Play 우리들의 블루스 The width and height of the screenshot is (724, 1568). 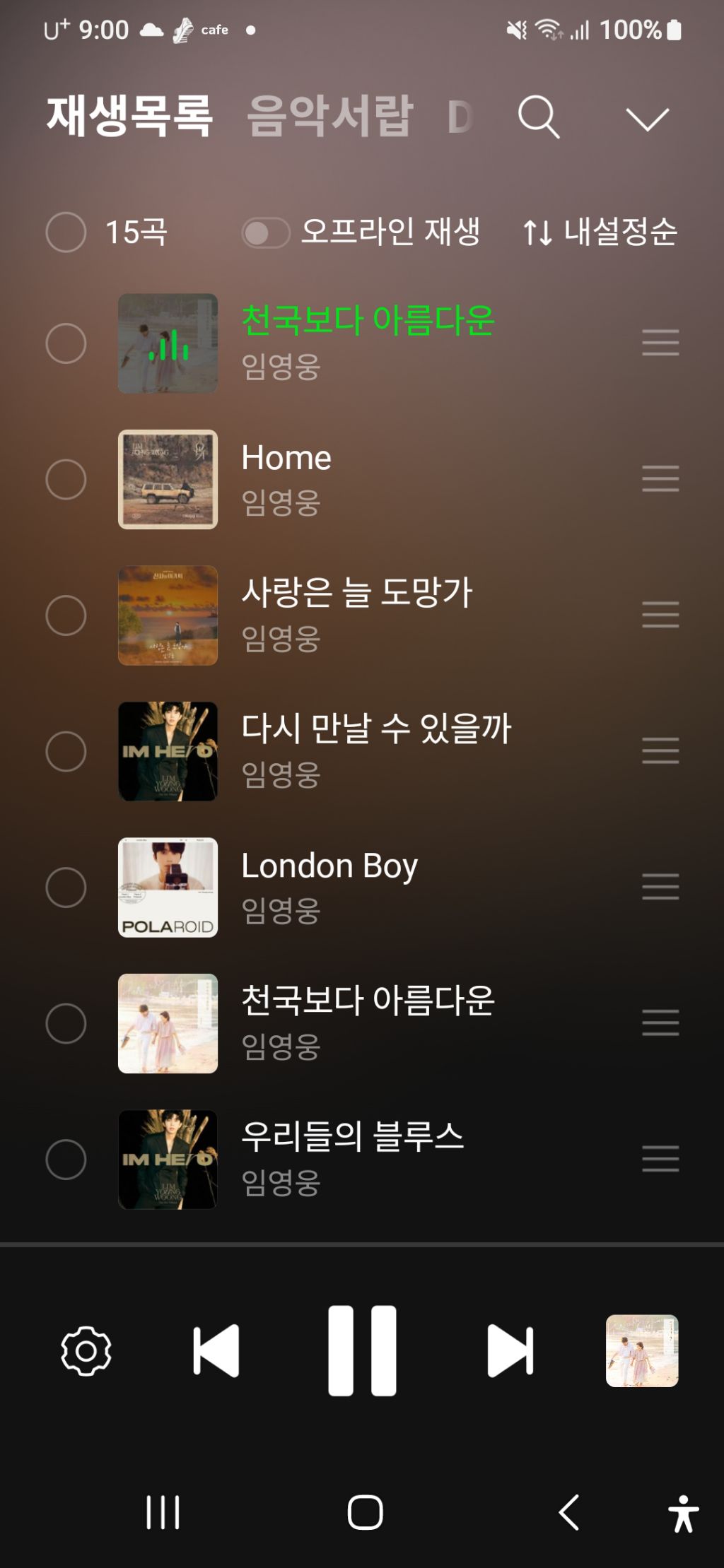352,1136
